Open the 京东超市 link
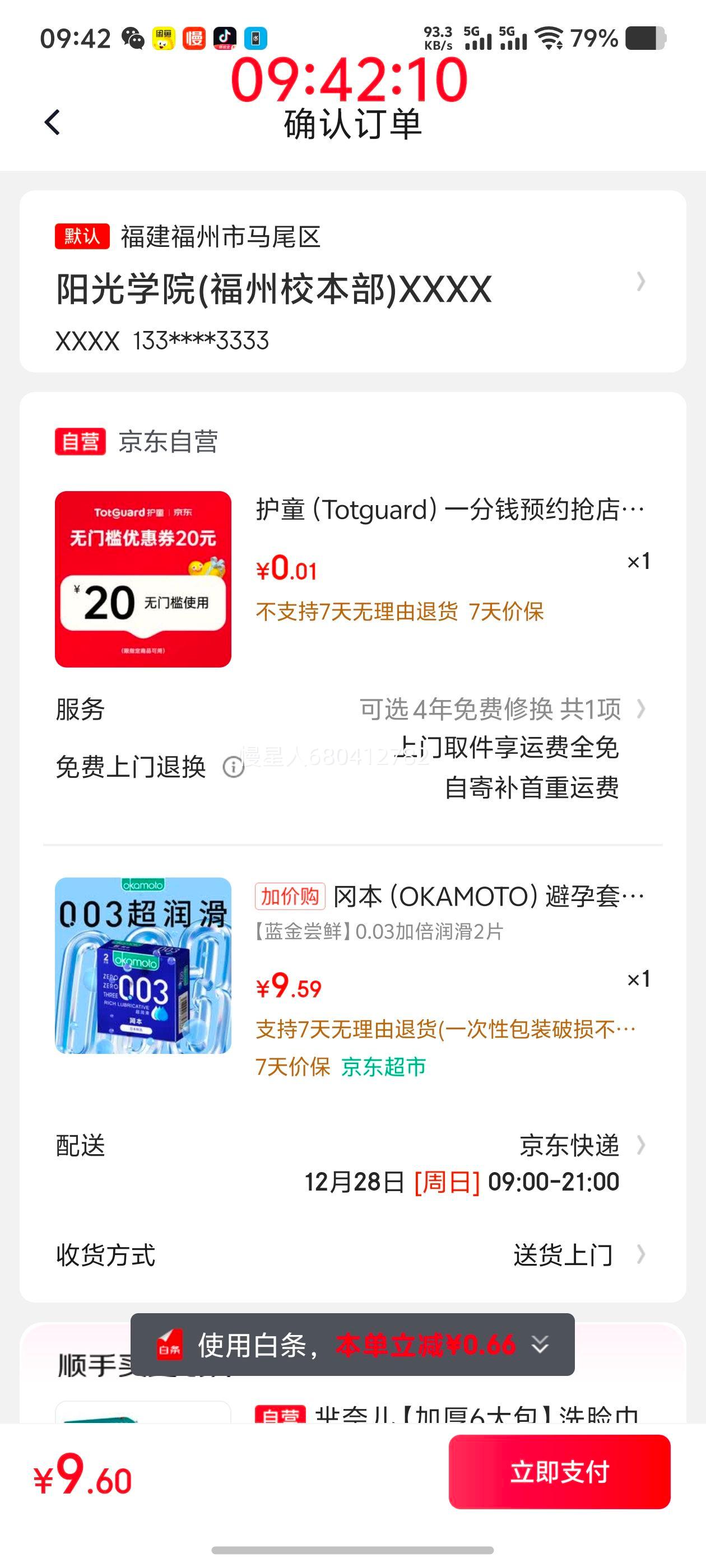This screenshot has width=706, height=1568. 385,1067
